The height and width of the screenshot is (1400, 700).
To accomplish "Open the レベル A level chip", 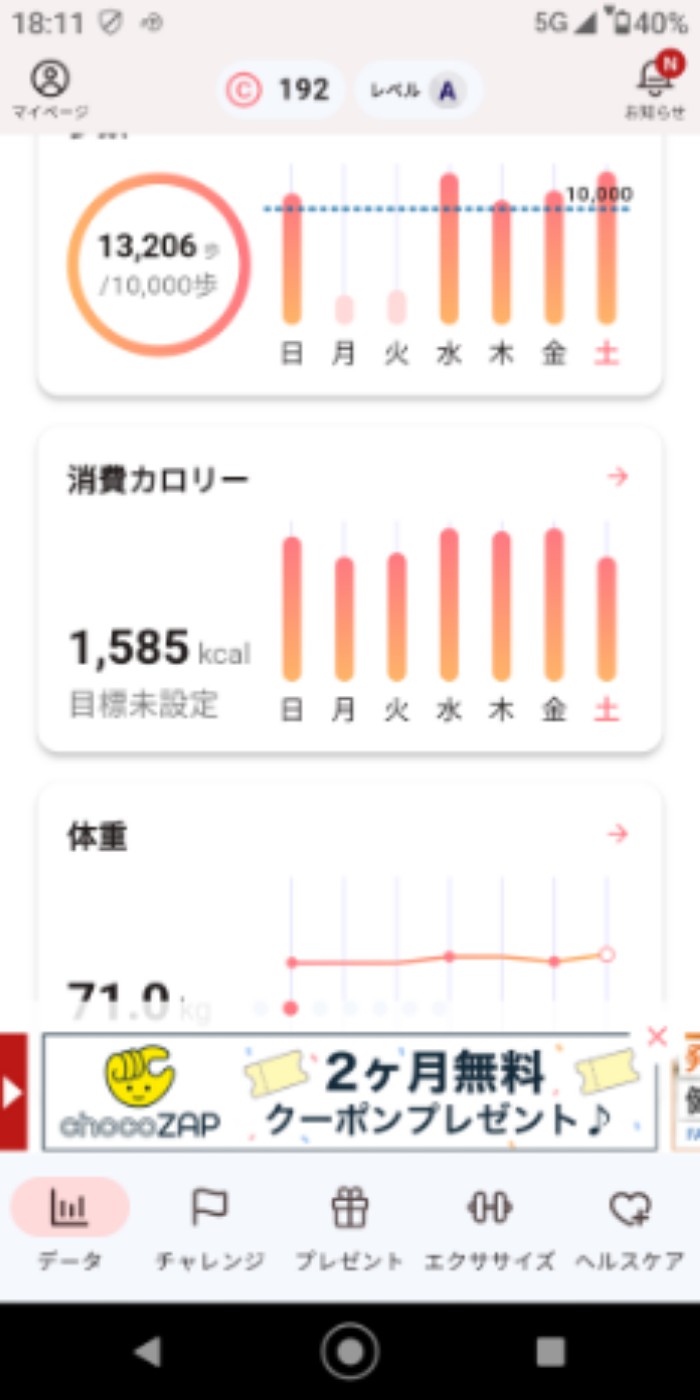I will [418, 91].
